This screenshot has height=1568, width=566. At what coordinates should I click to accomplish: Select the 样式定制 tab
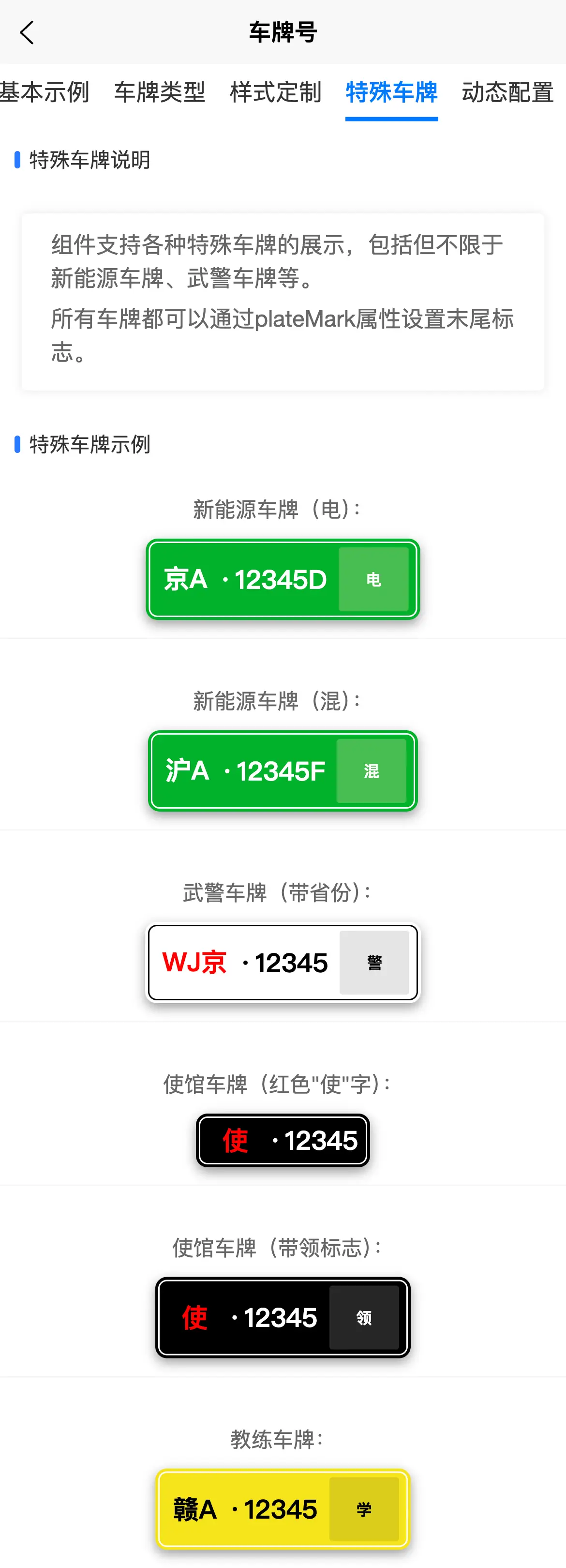click(276, 92)
